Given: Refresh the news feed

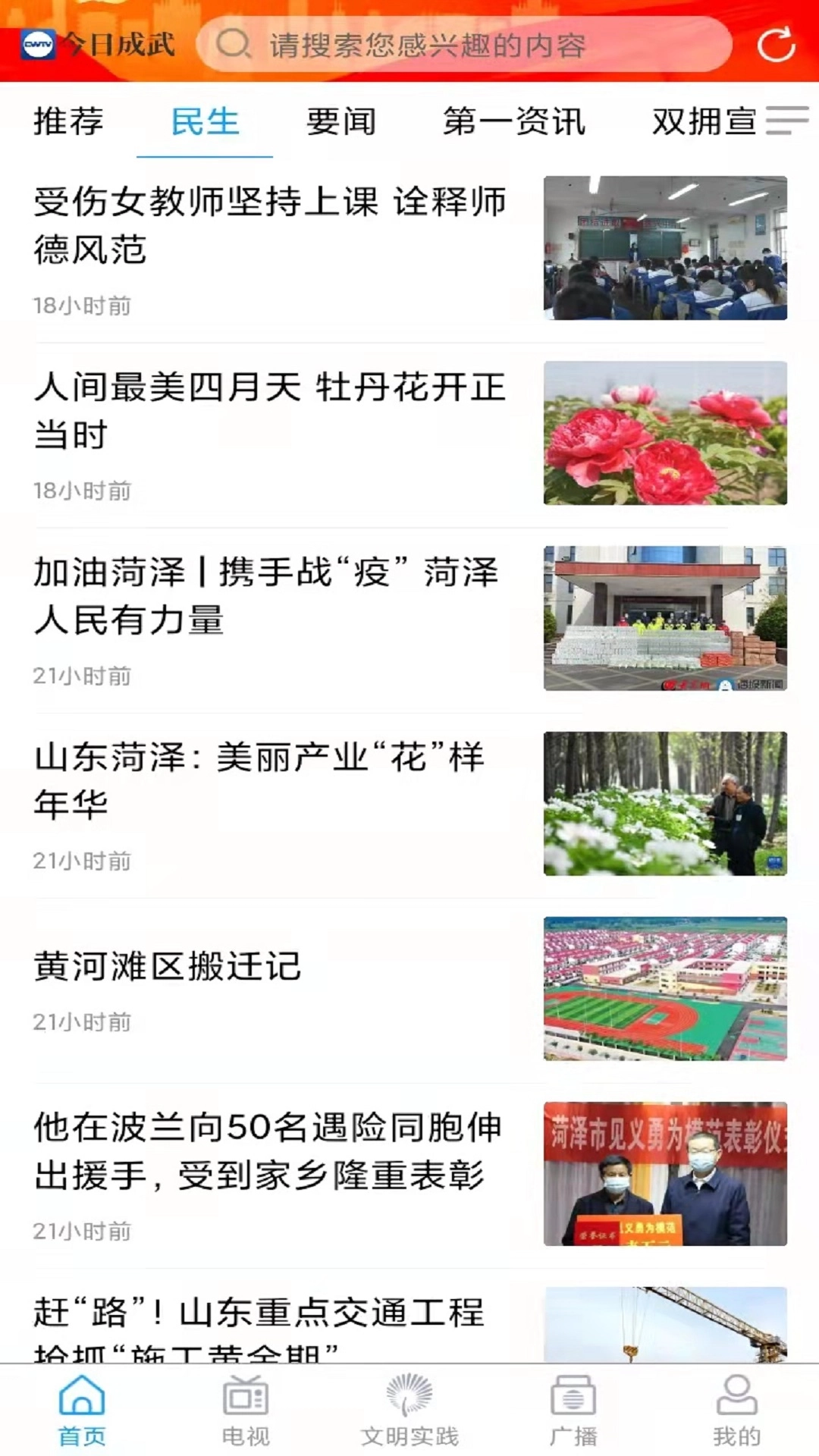Looking at the screenshot, I should pyautogui.click(x=776, y=45).
